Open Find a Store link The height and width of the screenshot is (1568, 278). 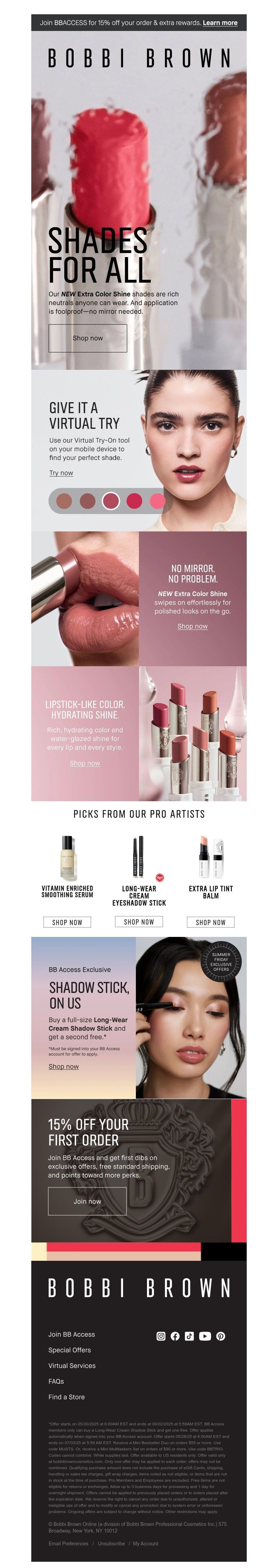tap(66, 1397)
